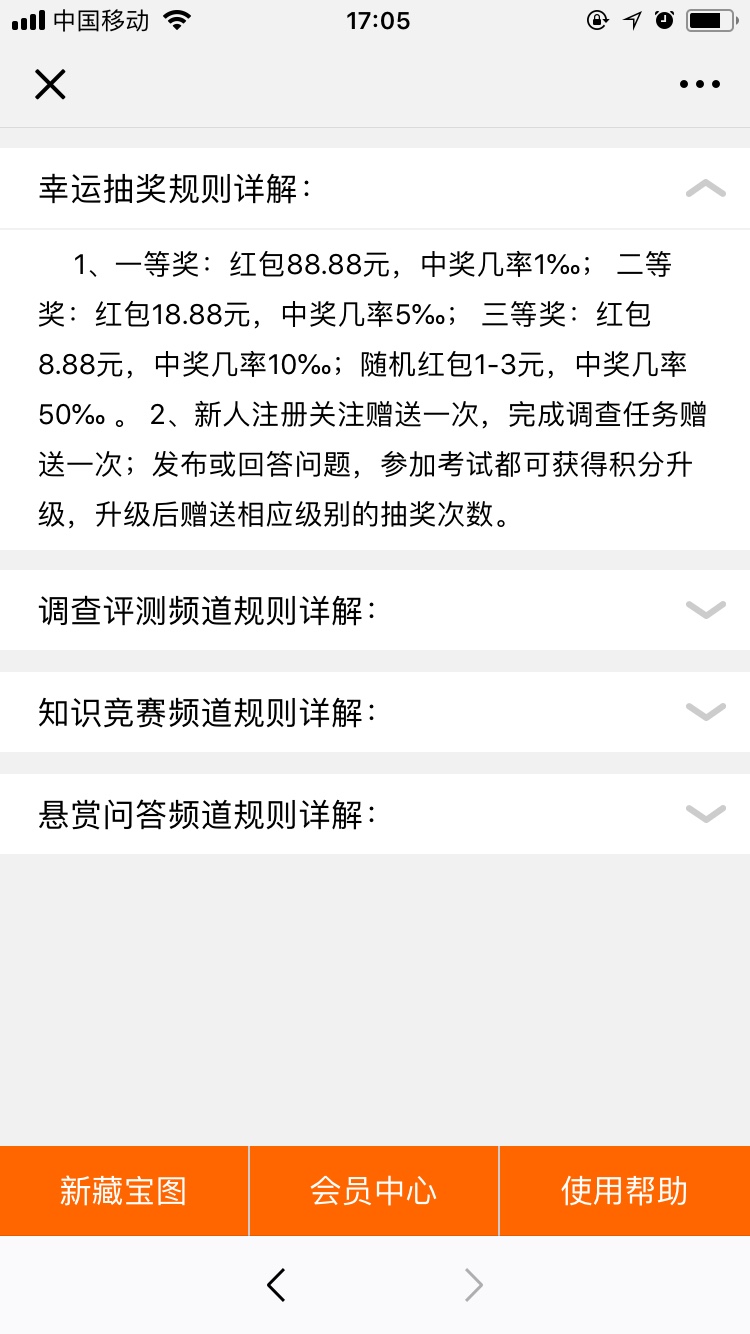Close the page with the X icon
This screenshot has height=1334, width=750.
tap(50, 85)
